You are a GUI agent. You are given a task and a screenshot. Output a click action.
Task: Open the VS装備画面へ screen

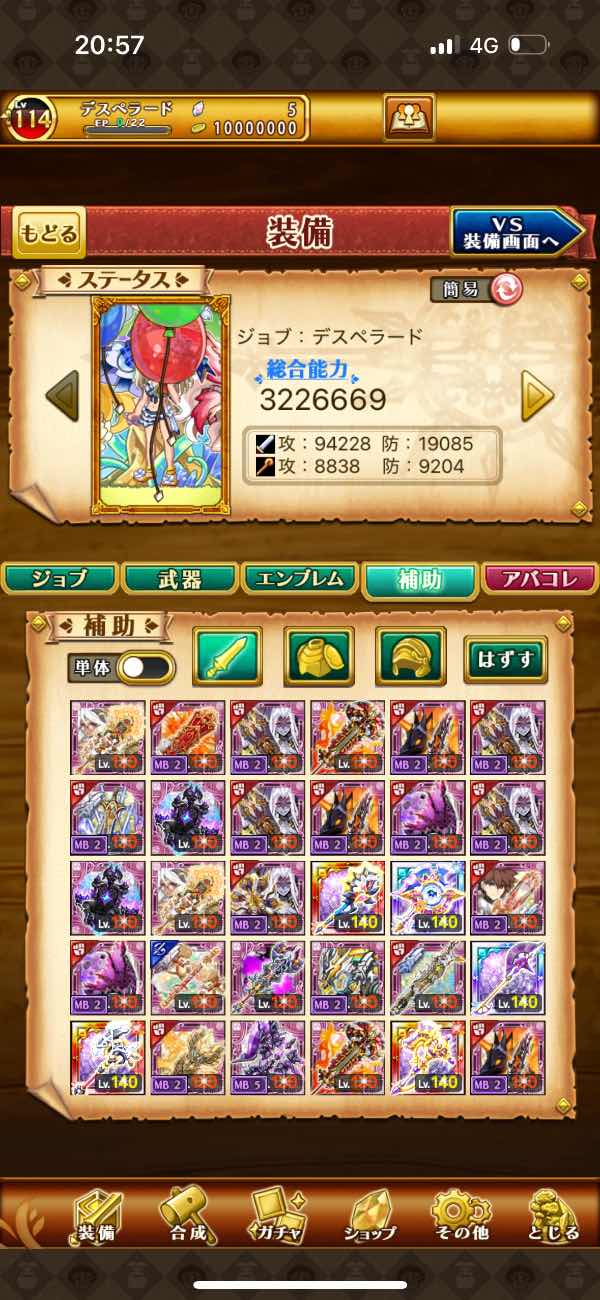pos(516,232)
